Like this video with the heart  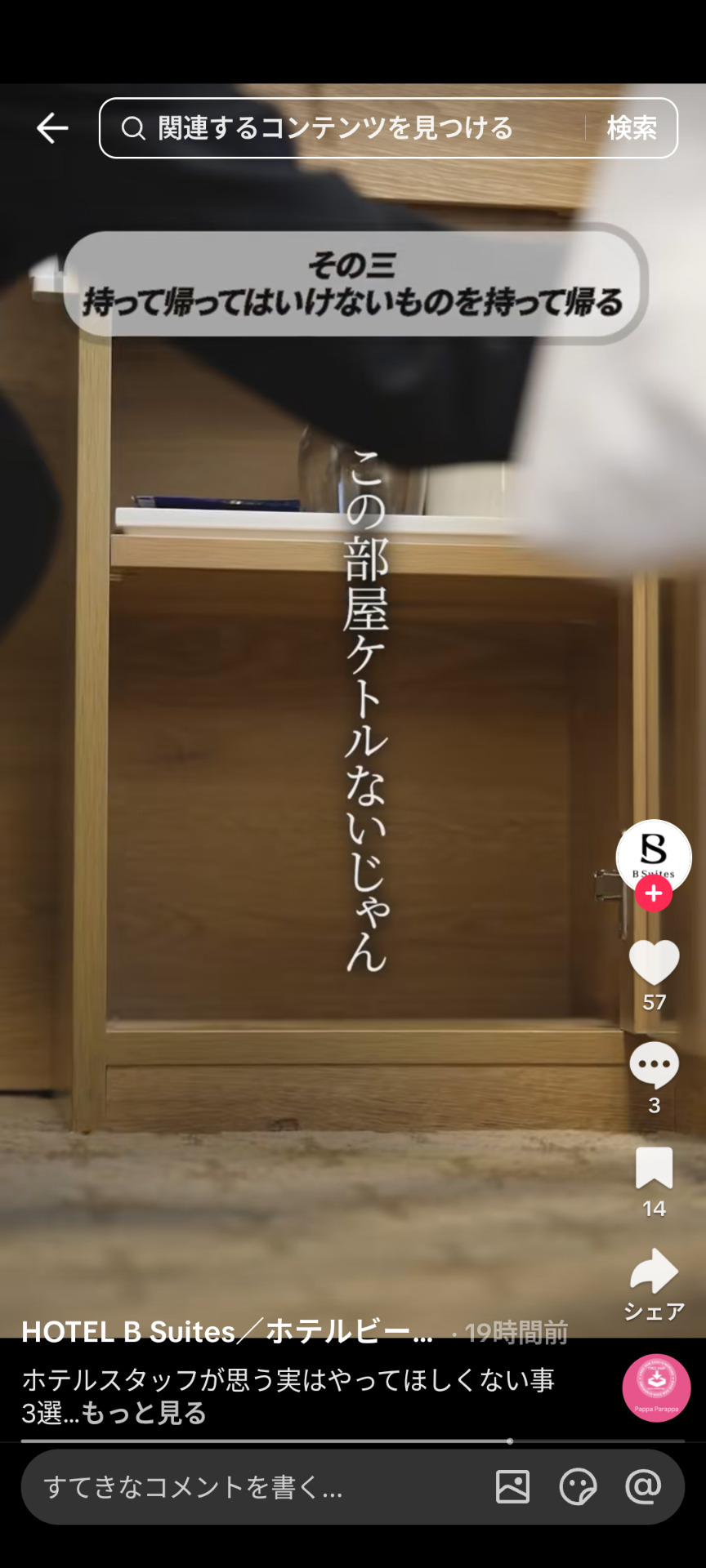point(654,962)
